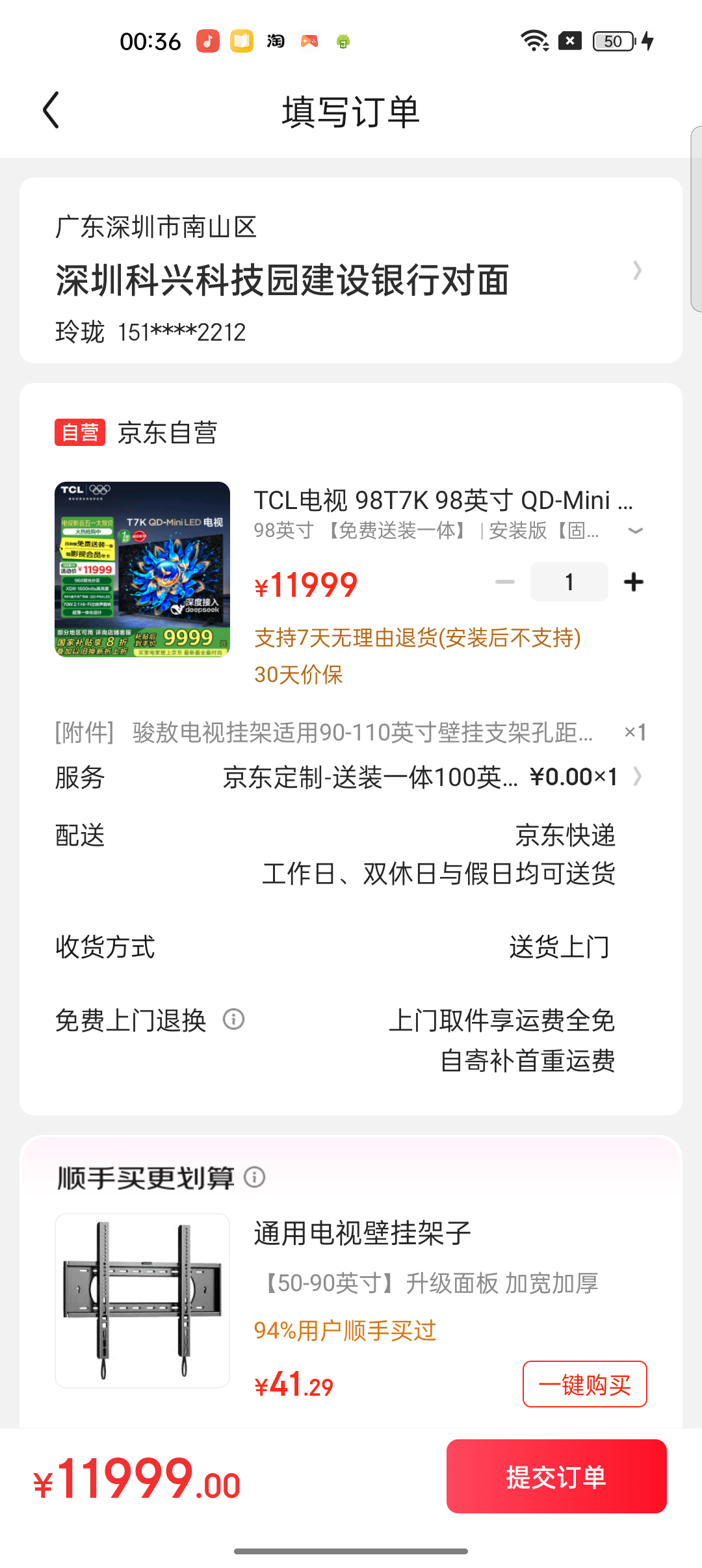Tap the quantity field showing 1
702x1568 pixels.
pos(569,582)
